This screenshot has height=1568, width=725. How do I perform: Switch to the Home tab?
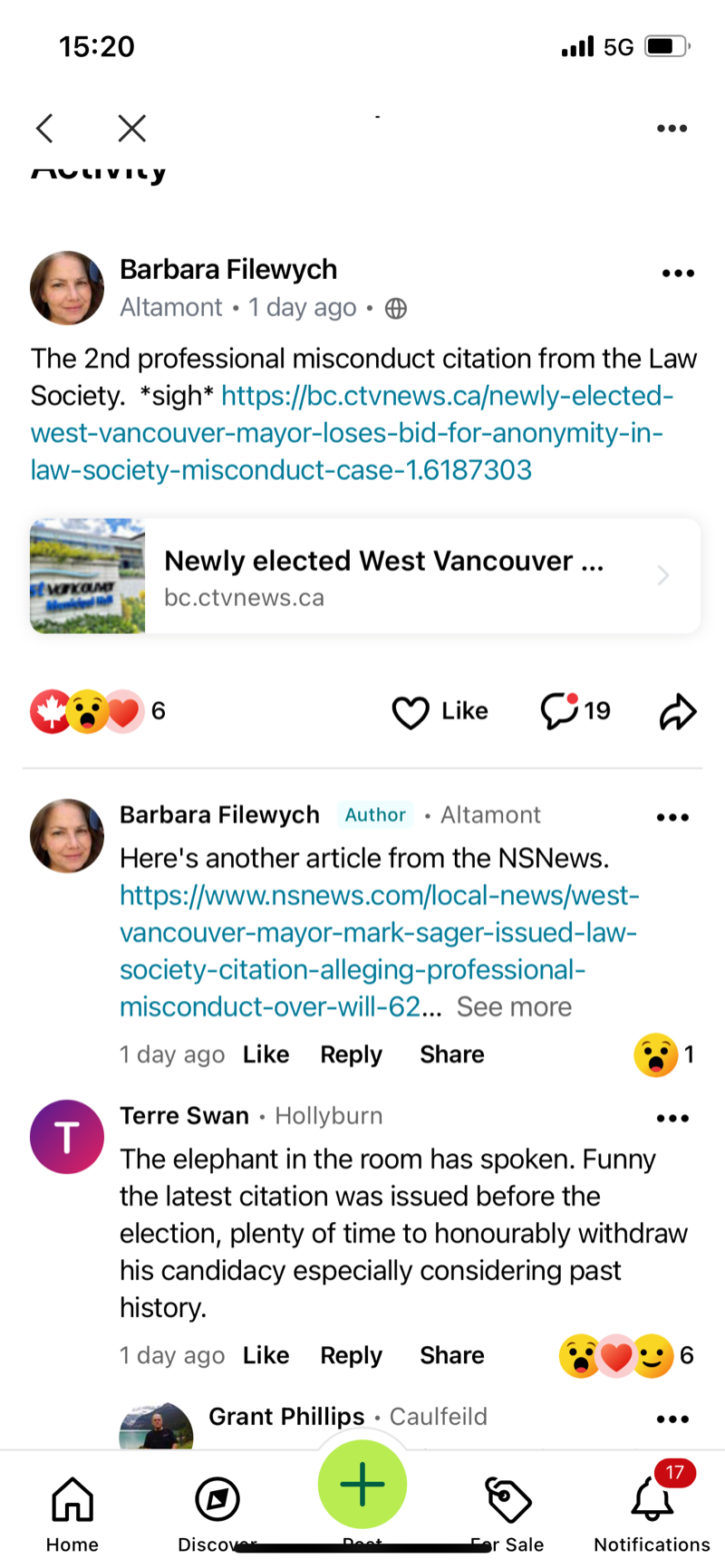[72, 1513]
